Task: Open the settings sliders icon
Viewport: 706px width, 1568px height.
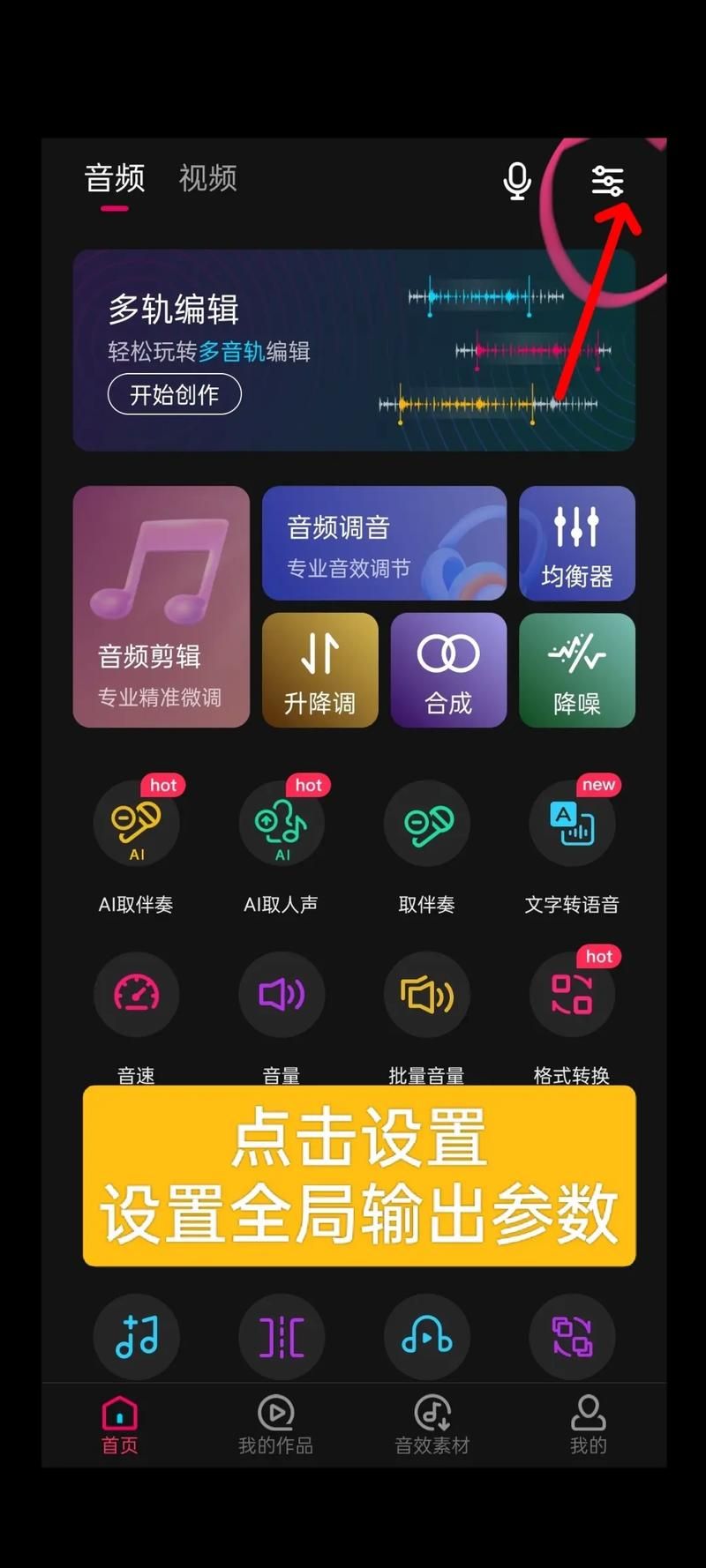Action: click(607, 181)
